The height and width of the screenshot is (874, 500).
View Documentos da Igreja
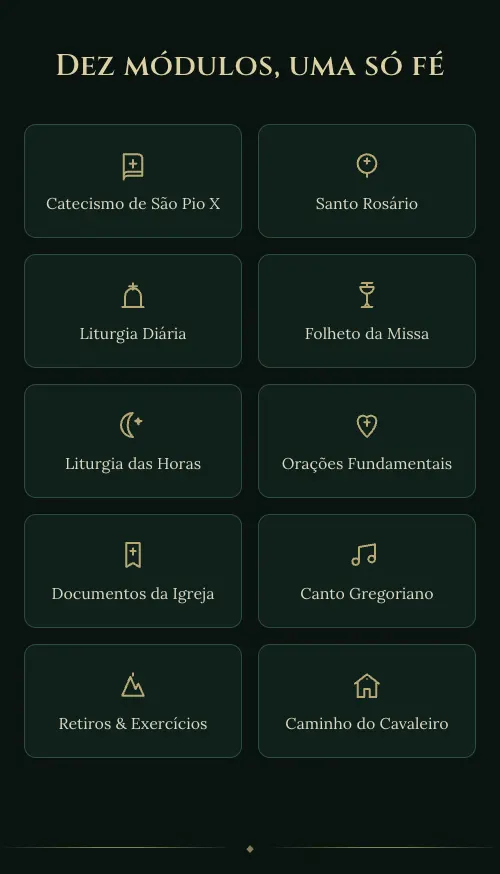[133, 571]
